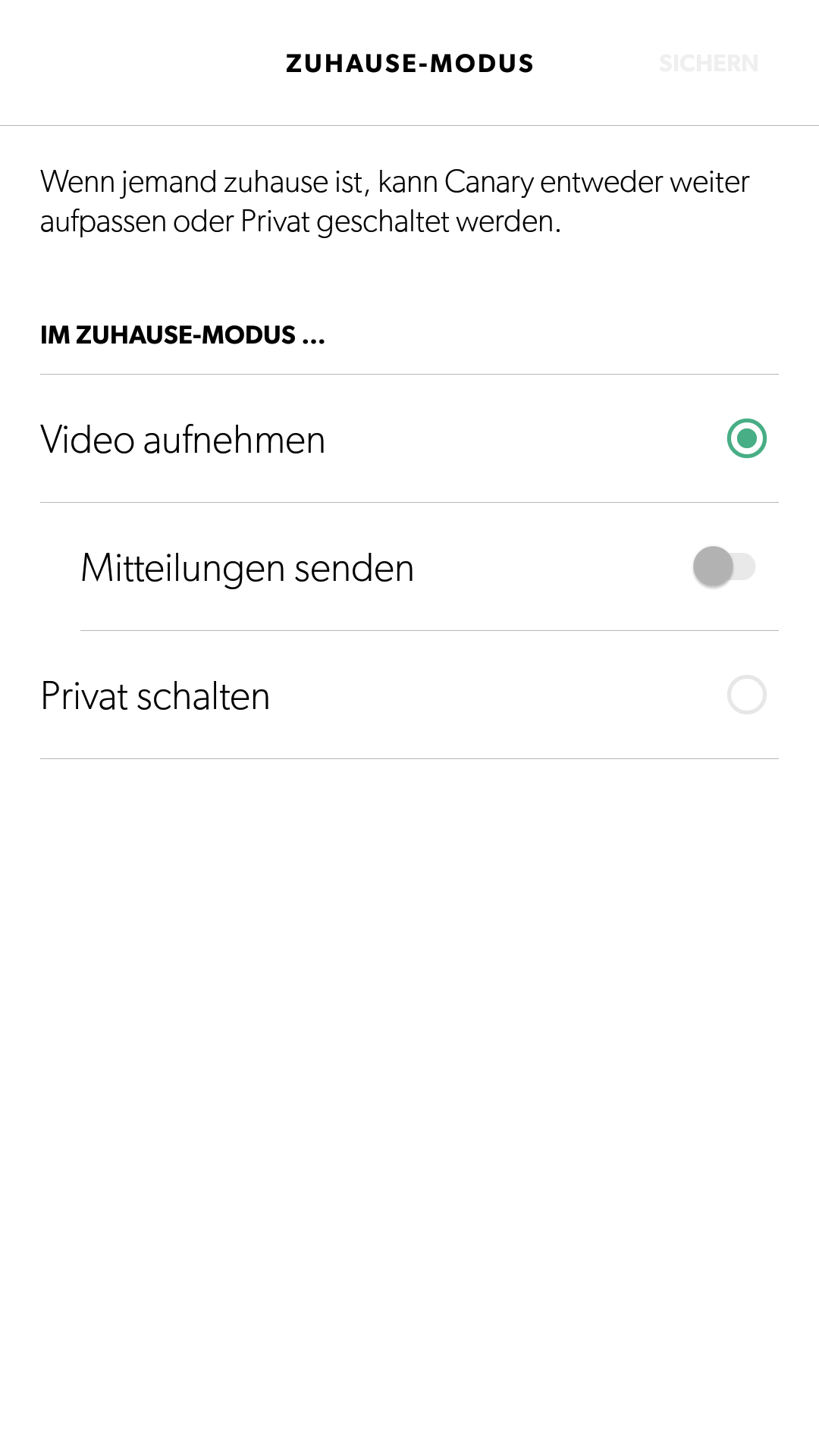The image size is (819, 1456).
Task: Tap the SICHERN button
Action: click(x=708, y=63)
